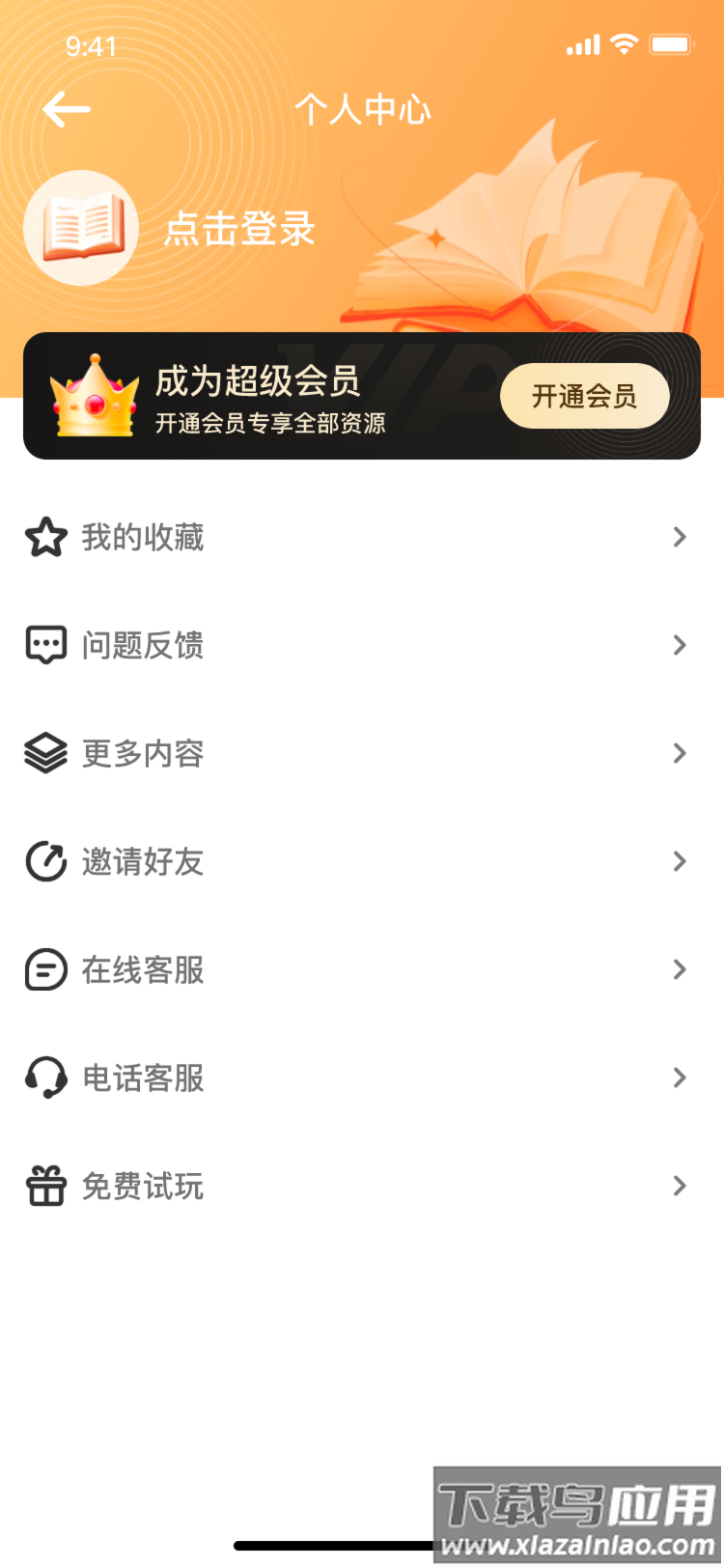Click the gift box icon beside 免费试玩
The width and height of the screenshot is (724, 1568).
46,1186
